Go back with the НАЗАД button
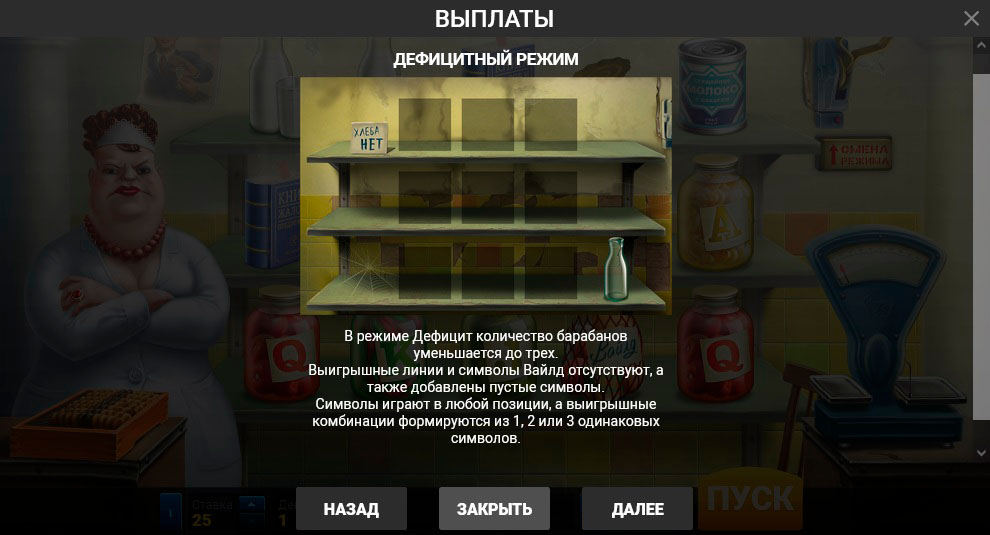990x535 pixels. pyautogui.click(x=351, y=508)
